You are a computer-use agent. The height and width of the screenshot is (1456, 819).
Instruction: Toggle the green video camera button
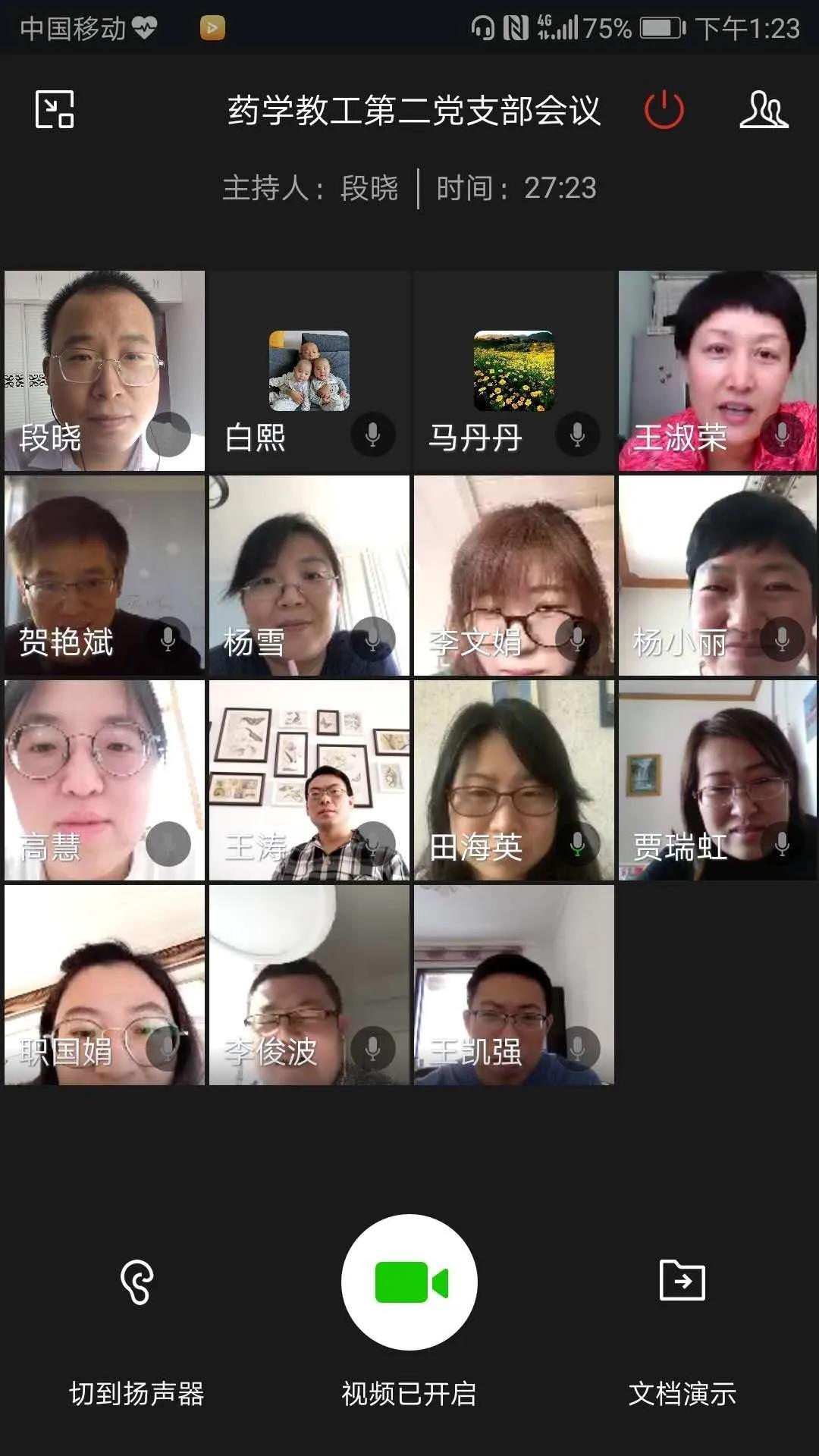pos(409,1282)
